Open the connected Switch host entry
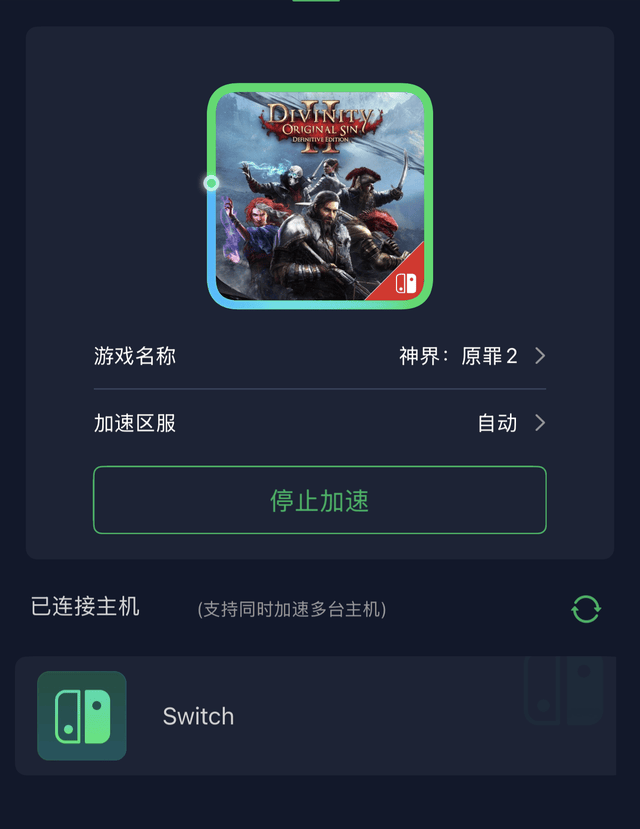The height and width of the screenshot is (829, 640). pyautogui.click(x=315, y=716)
